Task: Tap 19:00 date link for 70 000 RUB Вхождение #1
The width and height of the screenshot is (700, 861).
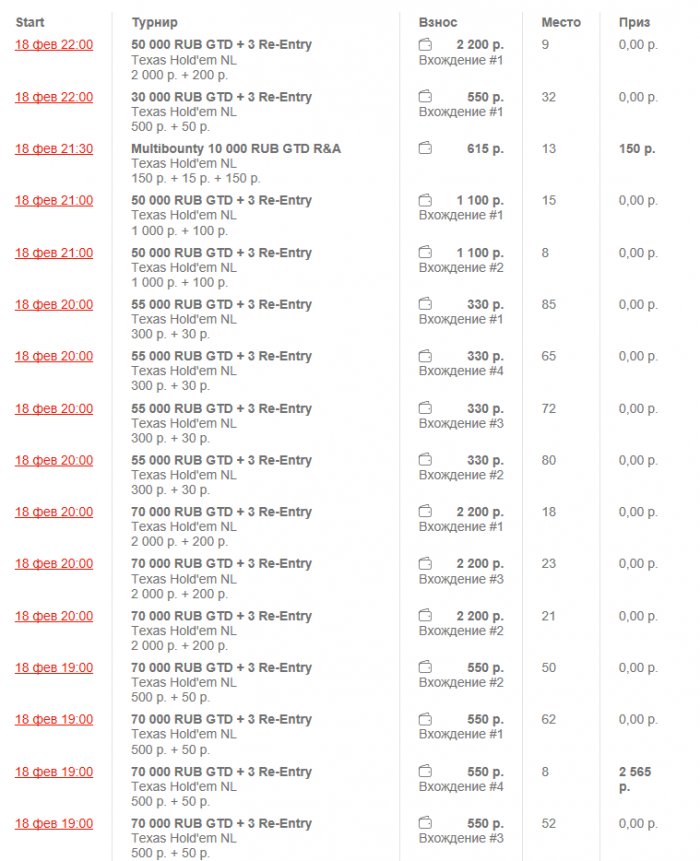Action: [x=54, y=720]
